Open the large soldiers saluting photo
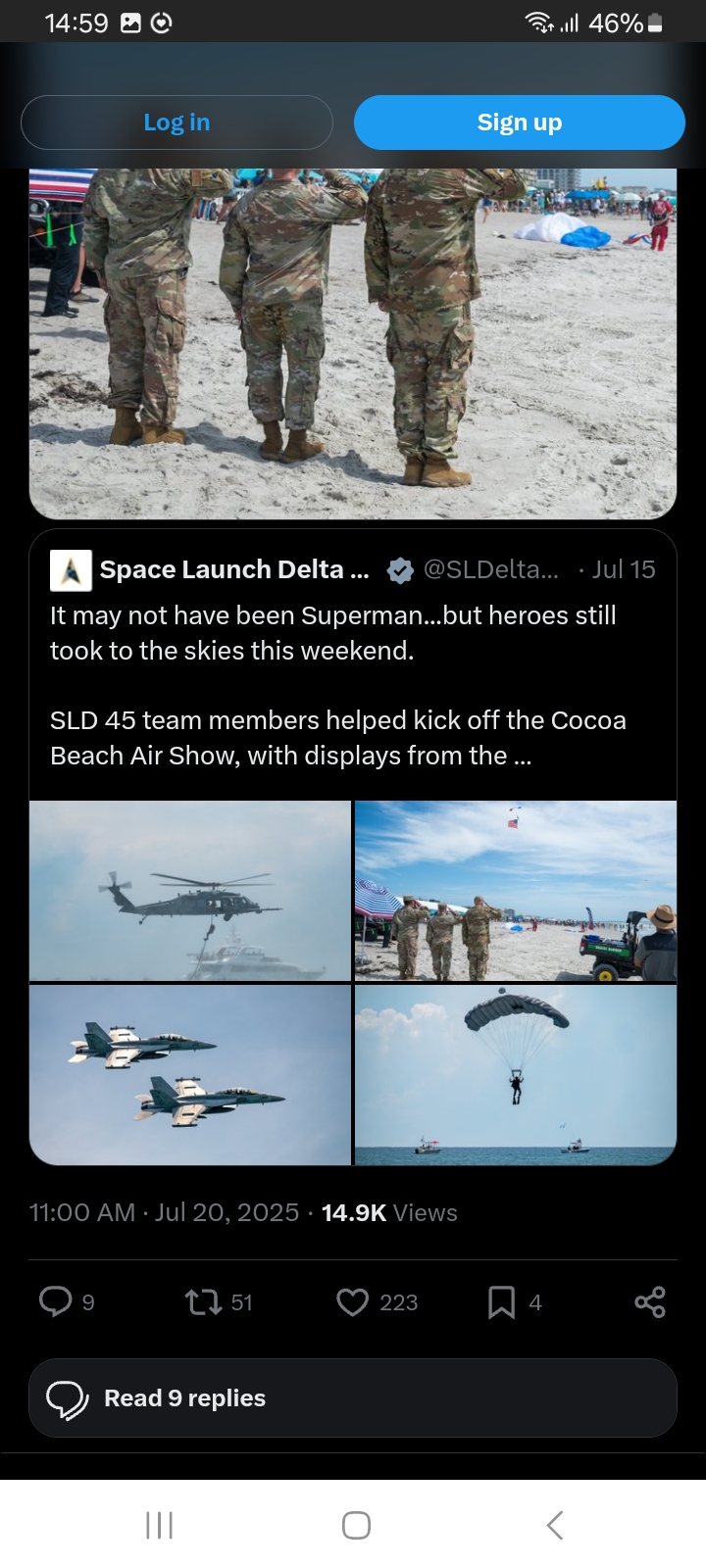This screenshot has width=706, height=1568. point(353,343)
